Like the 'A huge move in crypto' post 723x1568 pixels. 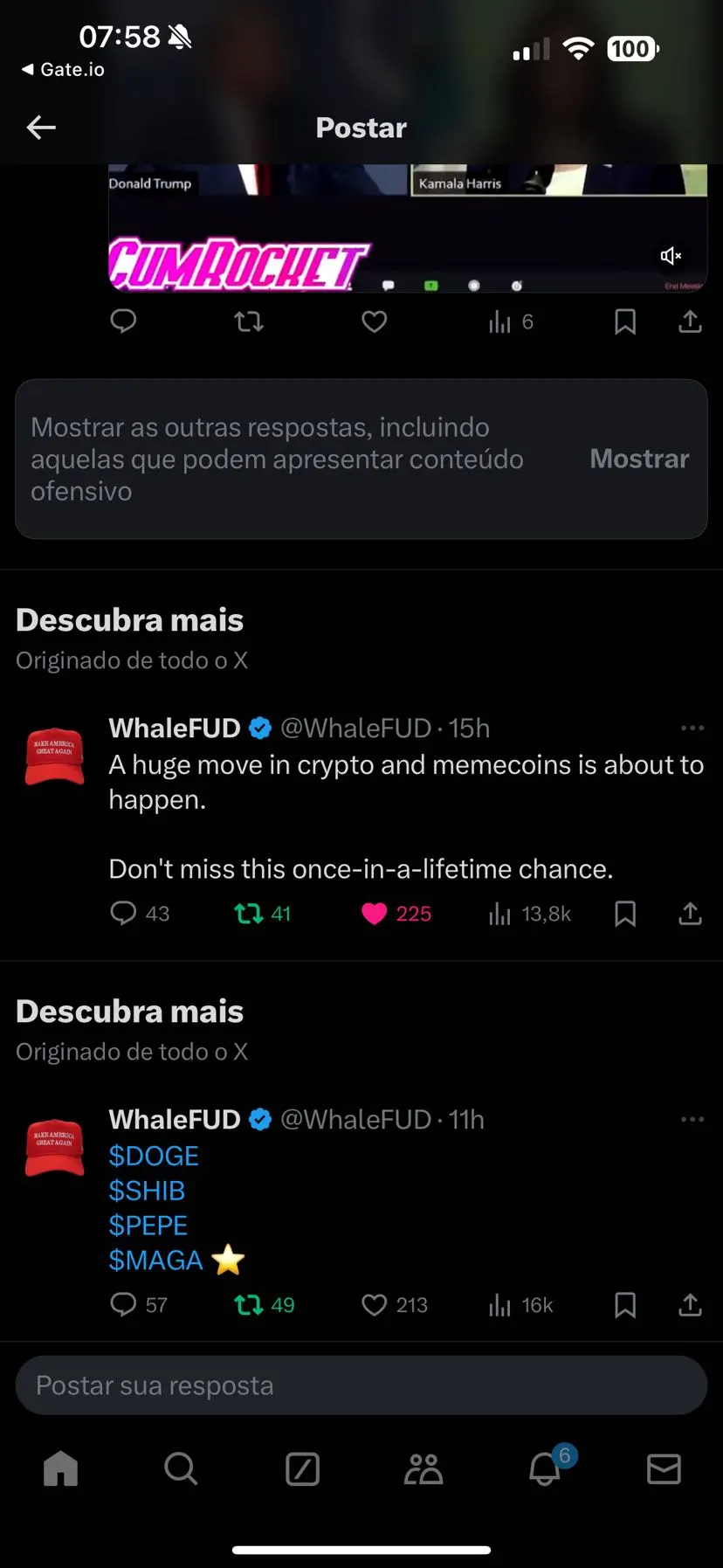(x=375, y=914)
